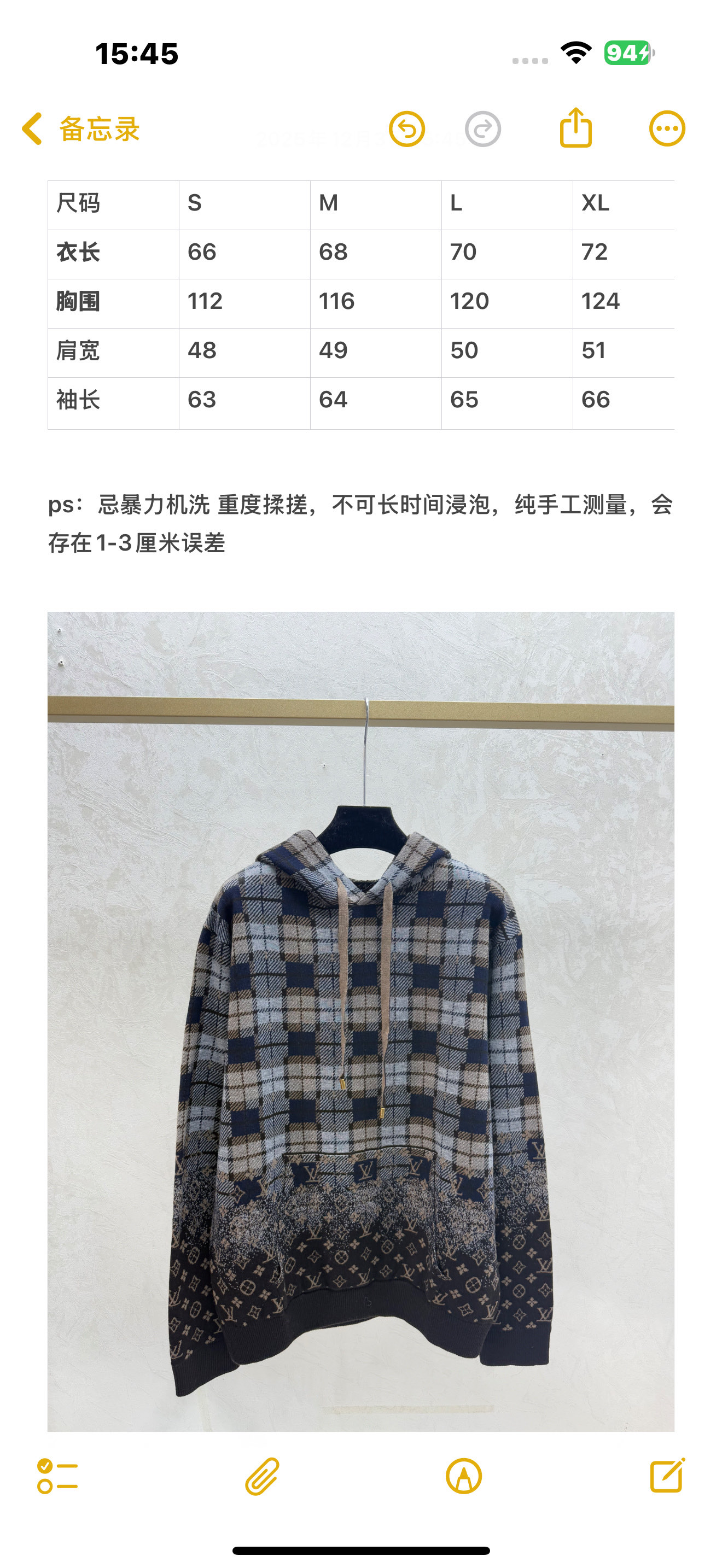Undo the last edit
The width and height of the screenshot is (722, 1568).
(x=406, y=129)
